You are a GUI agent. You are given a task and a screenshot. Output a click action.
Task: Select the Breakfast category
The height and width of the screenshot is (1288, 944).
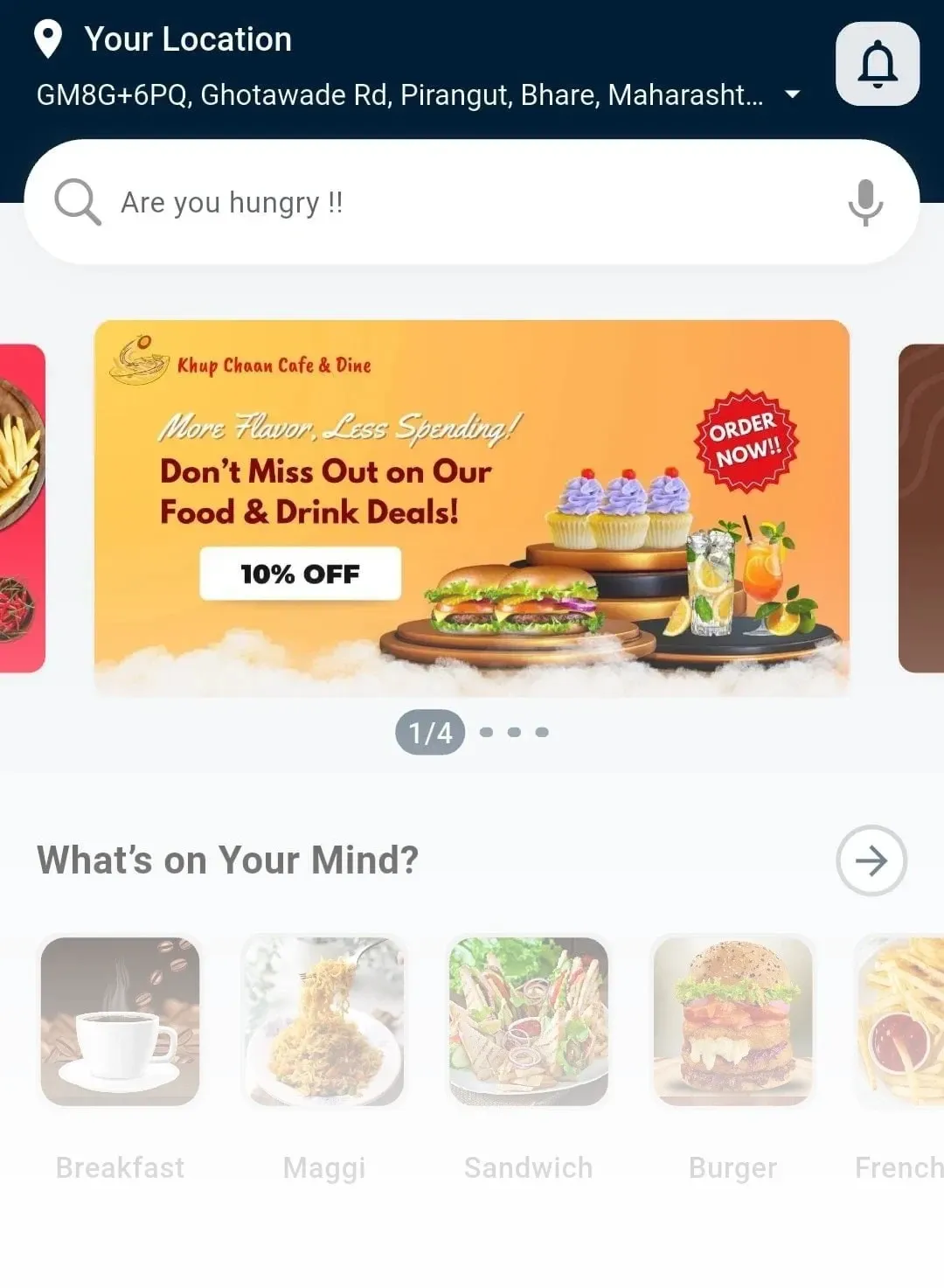[121, 1021]
